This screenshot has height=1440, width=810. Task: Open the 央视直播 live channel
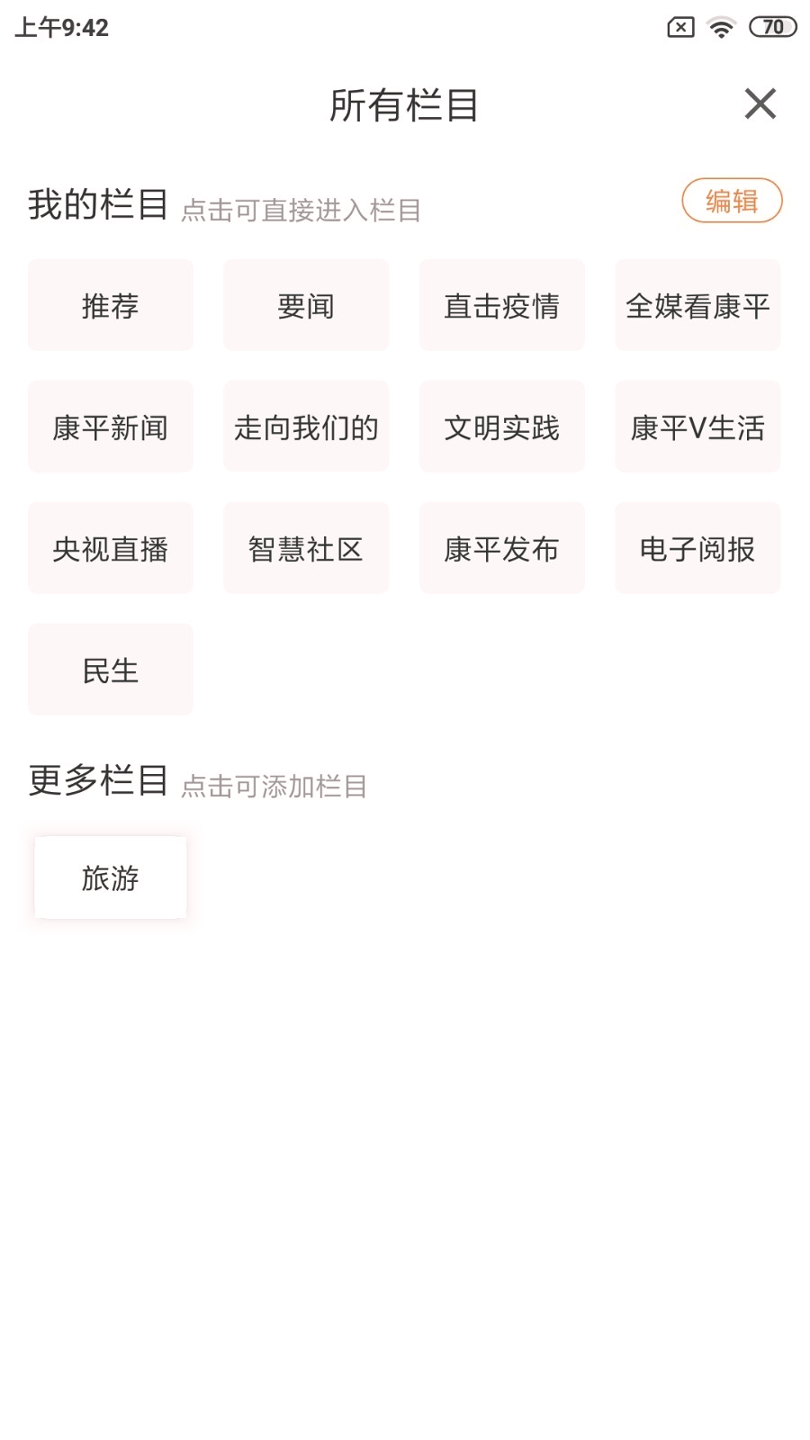(110, 548)
